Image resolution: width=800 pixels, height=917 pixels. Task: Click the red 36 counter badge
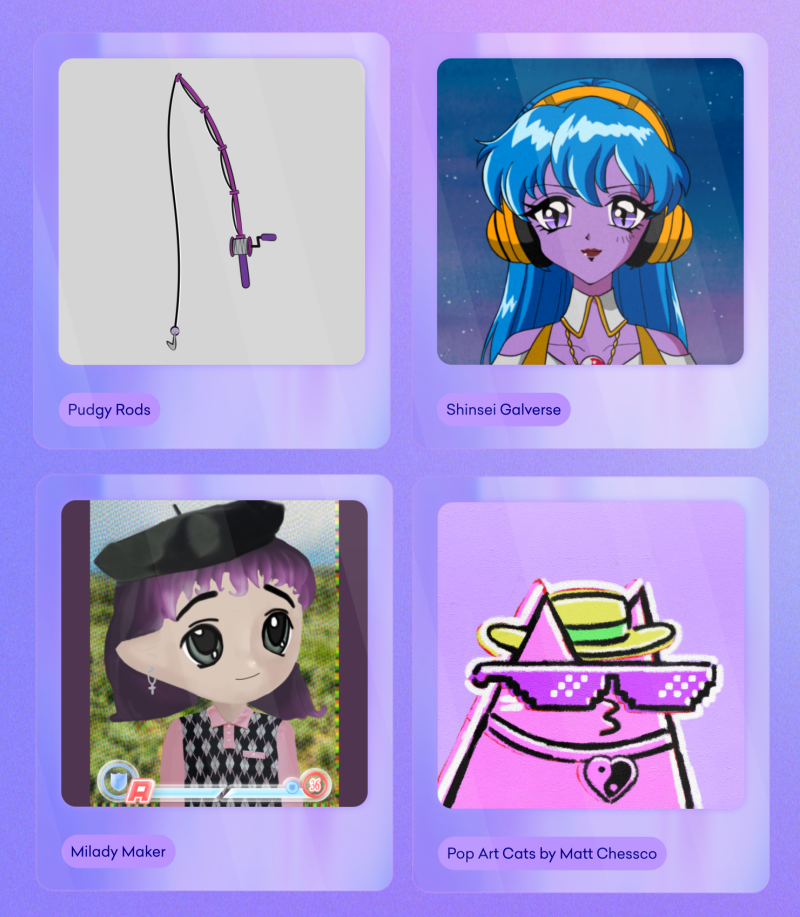point(316,786)
